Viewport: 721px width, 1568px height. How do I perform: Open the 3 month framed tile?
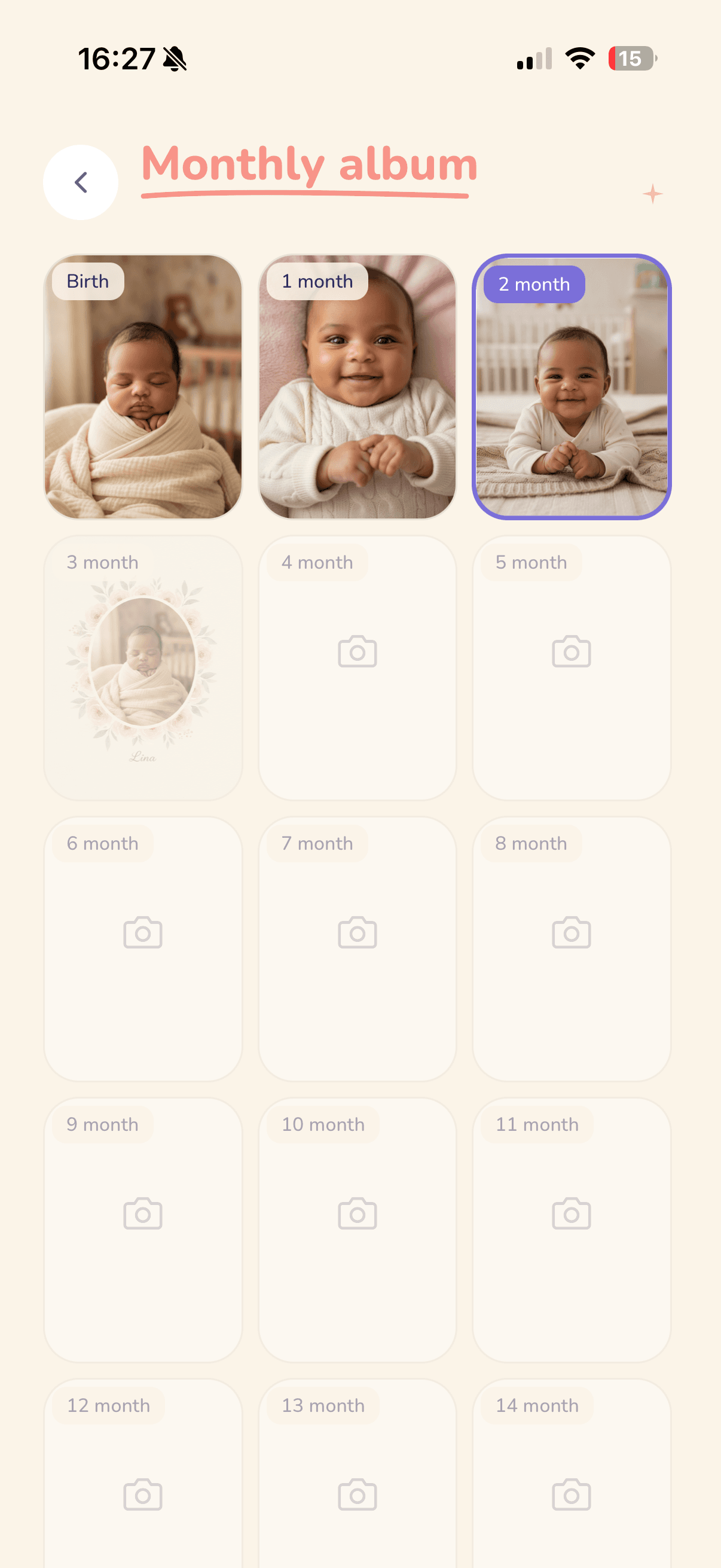[x=143, y=668]
